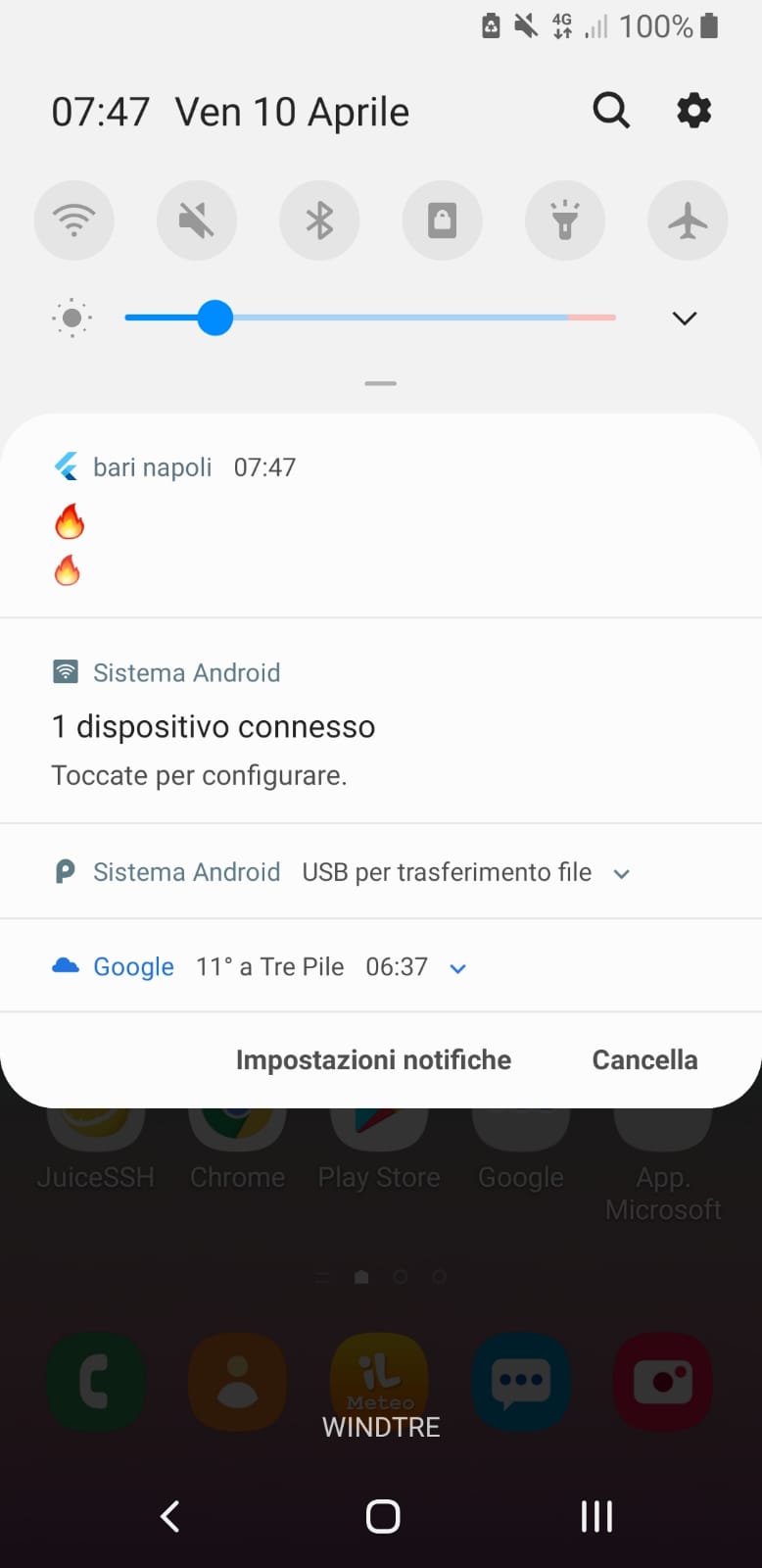This screenshot has height=1568, width=762.
Task: Toggle the sound mute quick setting
Action: pyautogui.click(x=197, y=220)
